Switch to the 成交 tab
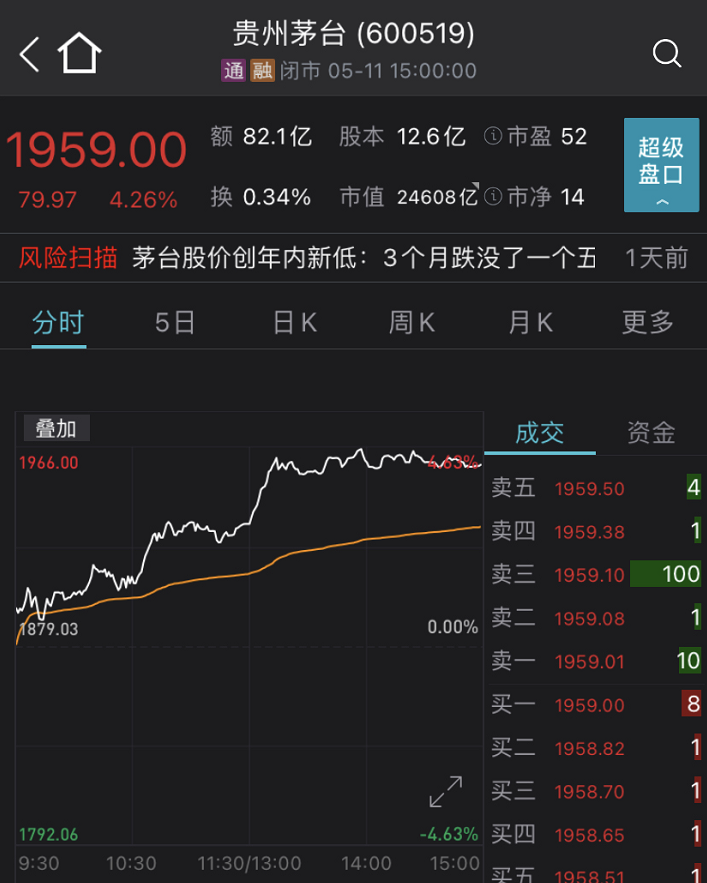The height and width of the screenshot is (883, 707). (539, 432)
